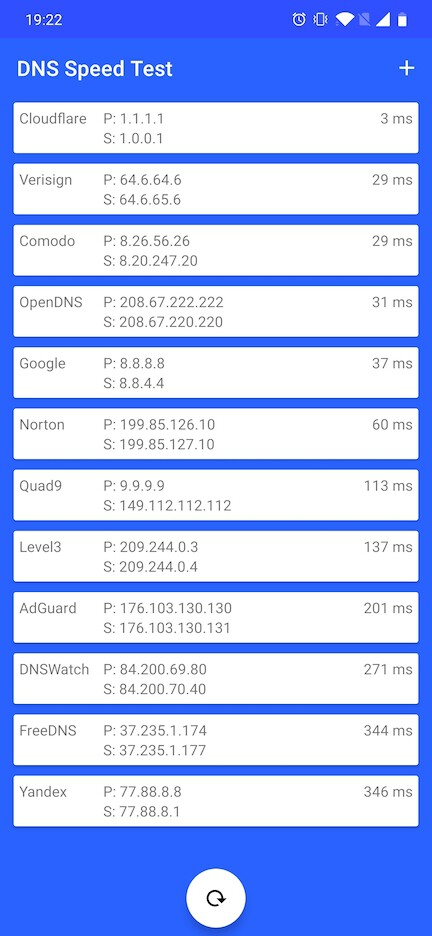Rerun the DNS speed test
Screen dimensions: 432x936
point(216,898)
